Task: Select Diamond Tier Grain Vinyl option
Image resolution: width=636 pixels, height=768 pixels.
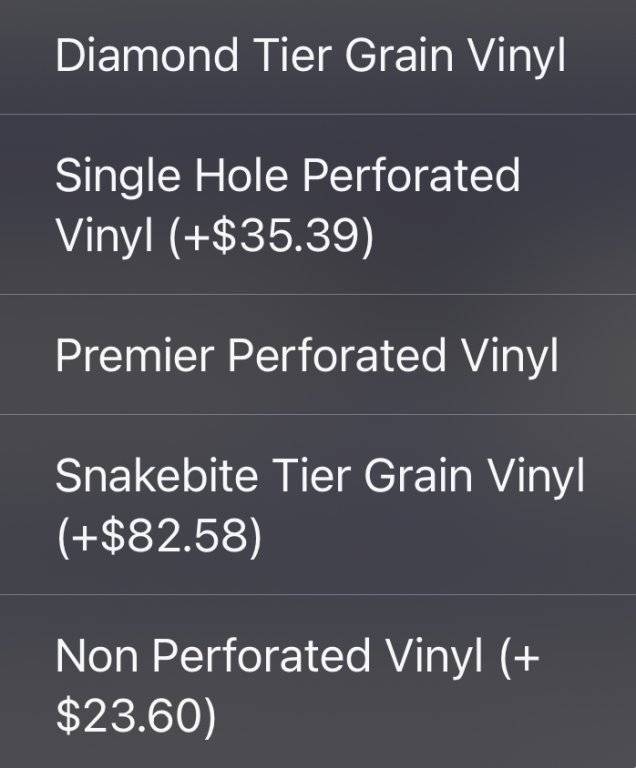Action: (310, 56)
